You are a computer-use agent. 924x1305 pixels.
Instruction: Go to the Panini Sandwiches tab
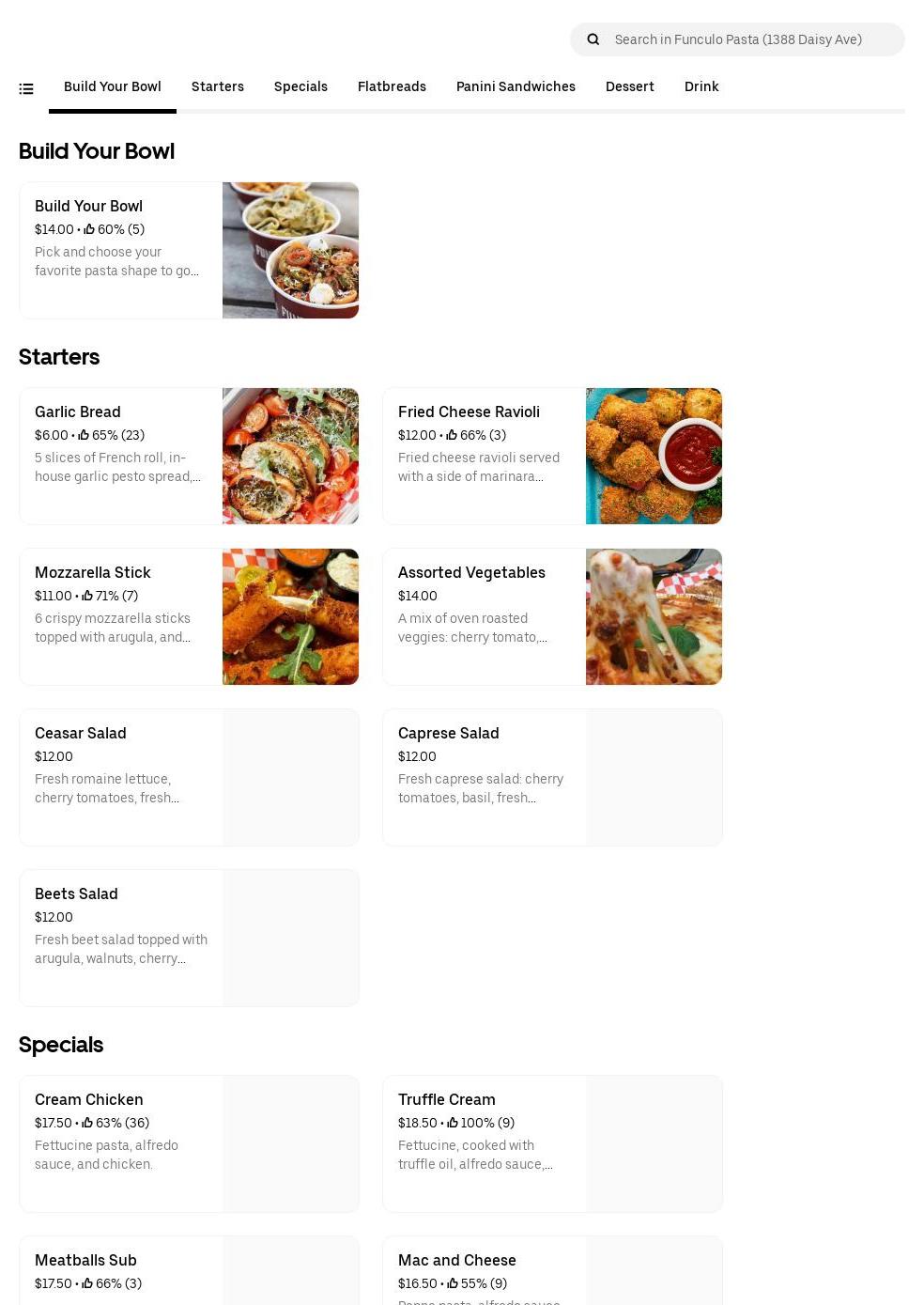(x=516, y=86)
